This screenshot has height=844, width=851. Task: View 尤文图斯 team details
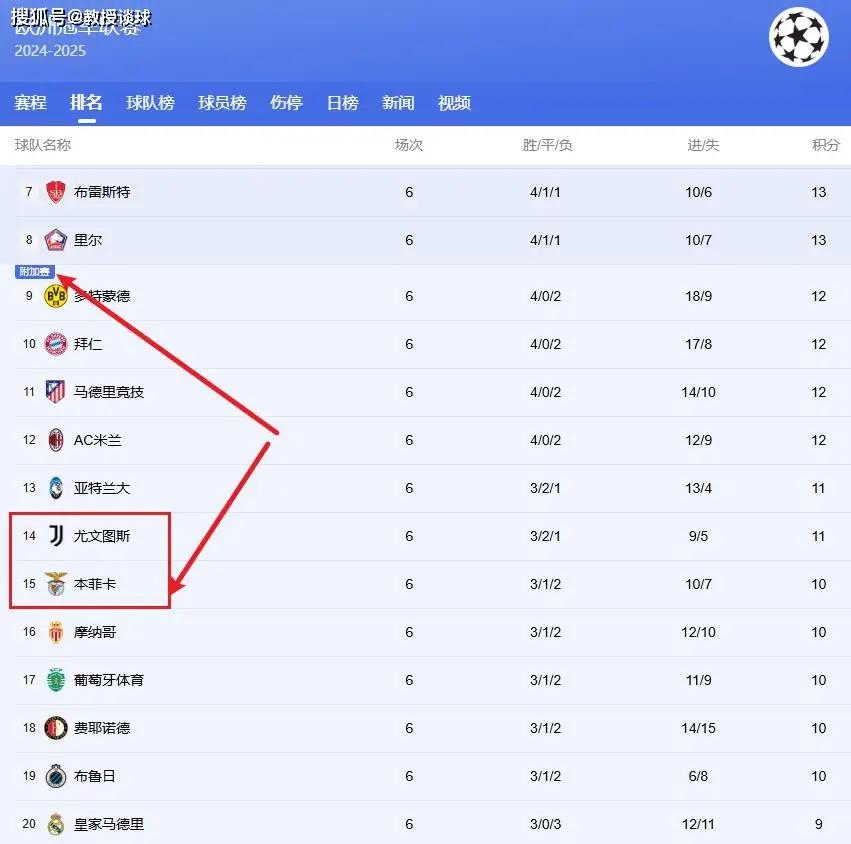pyautogui.click(x=101, y=536)
